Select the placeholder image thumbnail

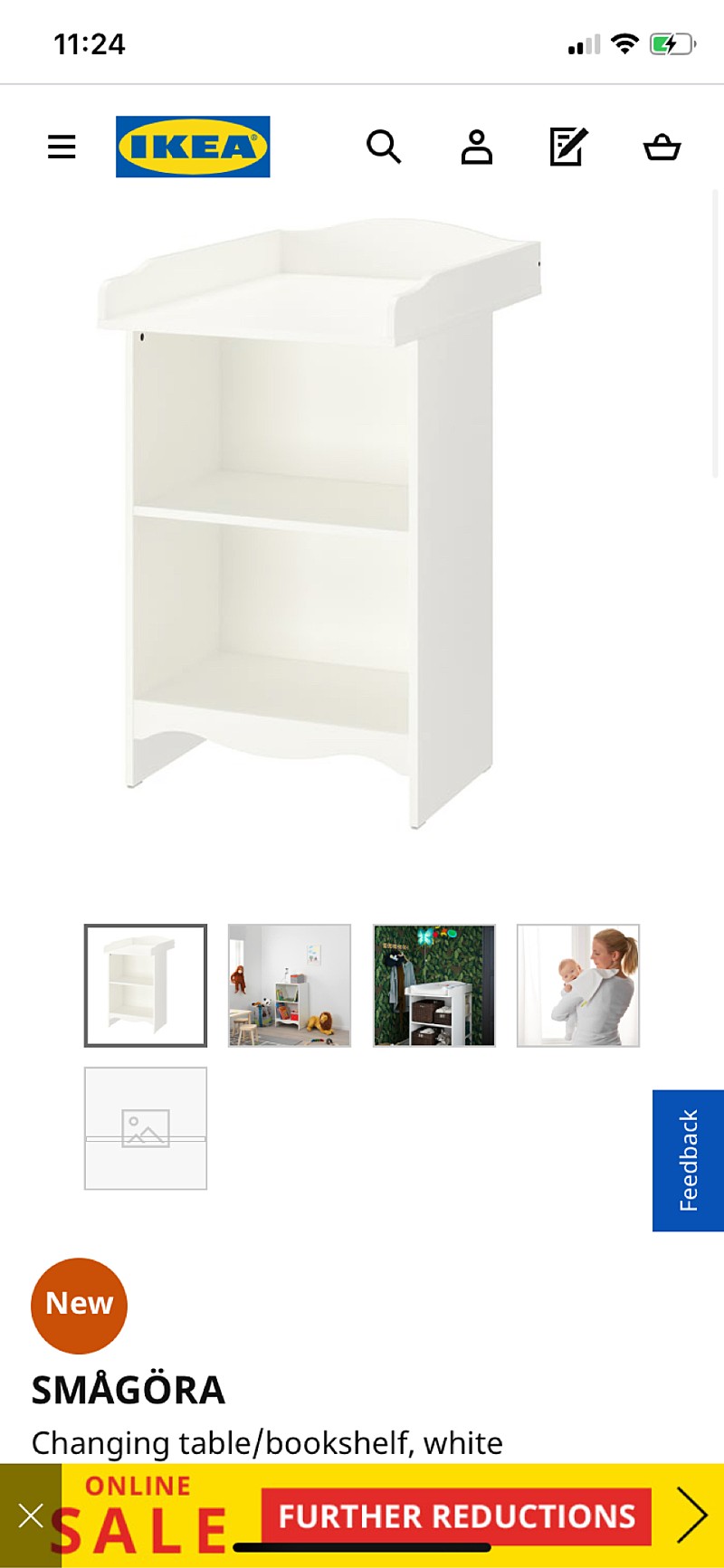coord(146,1128)
